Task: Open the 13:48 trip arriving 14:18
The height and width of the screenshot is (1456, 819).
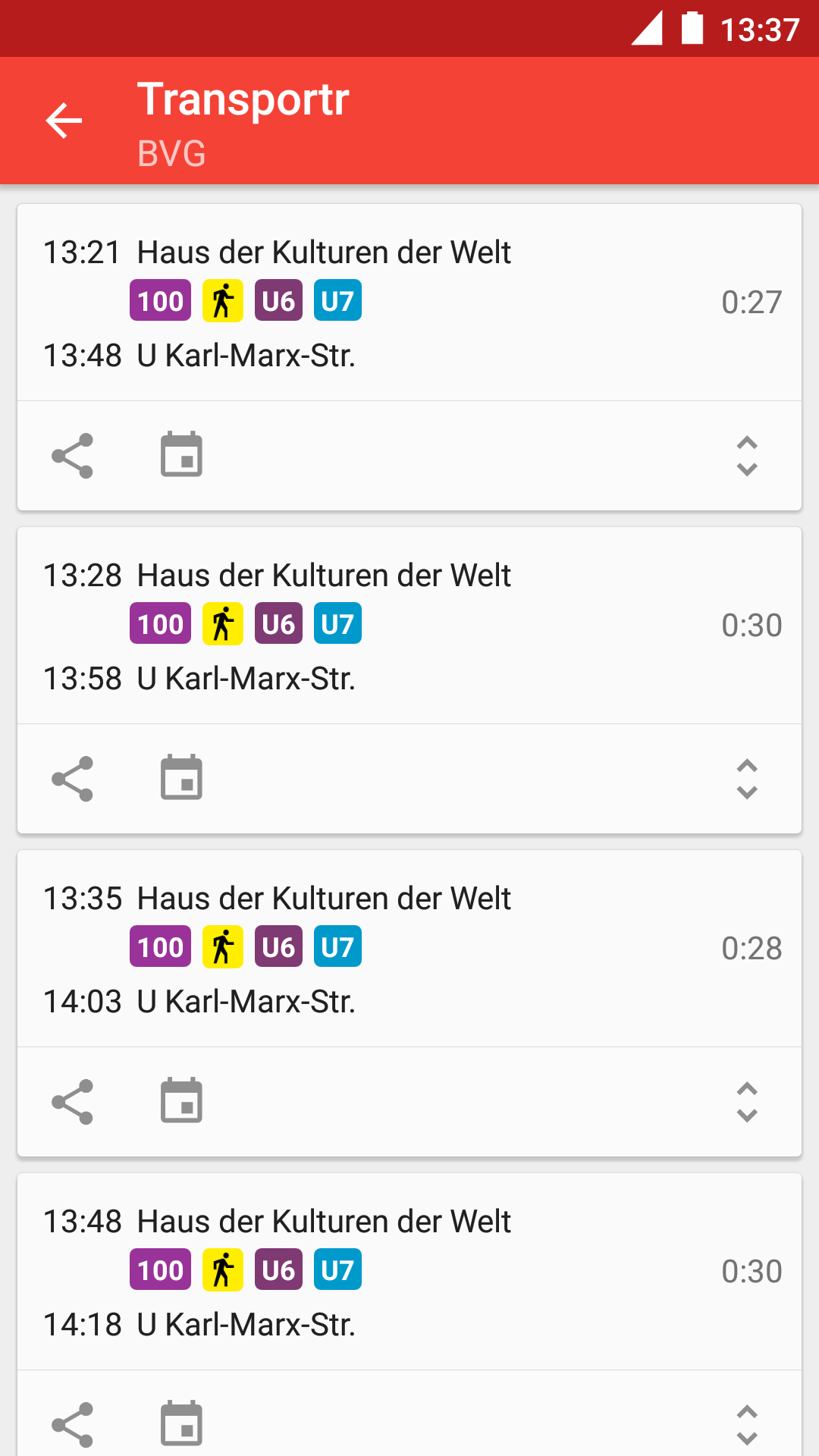Action: tap(409, 1272)
